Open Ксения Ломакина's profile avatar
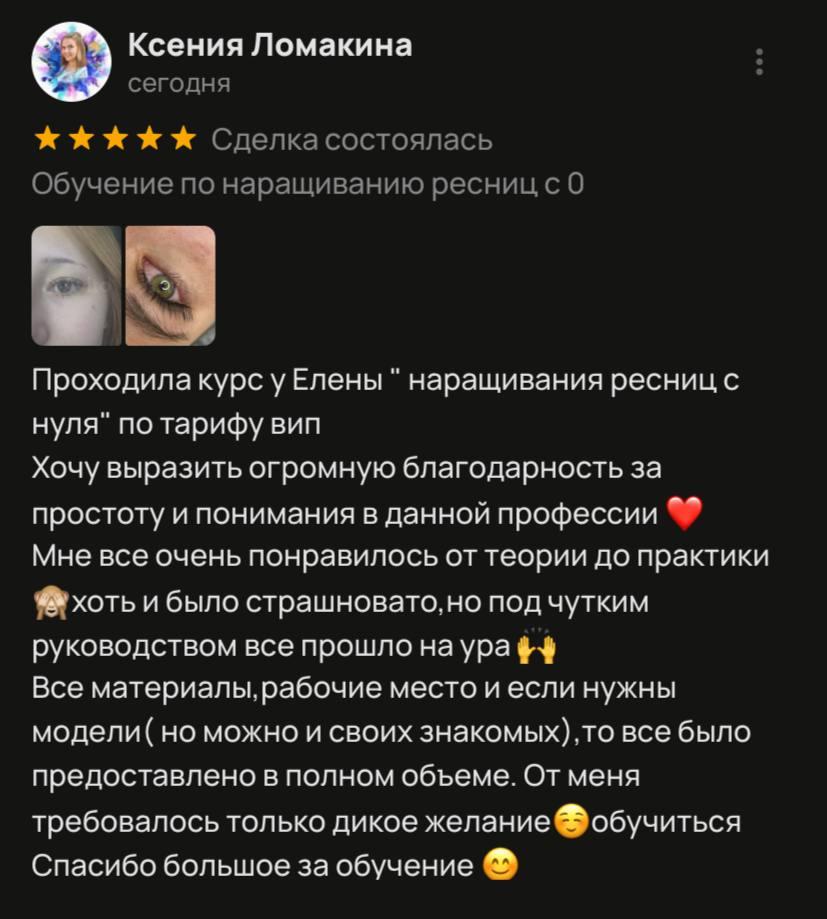The width and height of the screenshot is (827, 919). [x=71, y=62]
